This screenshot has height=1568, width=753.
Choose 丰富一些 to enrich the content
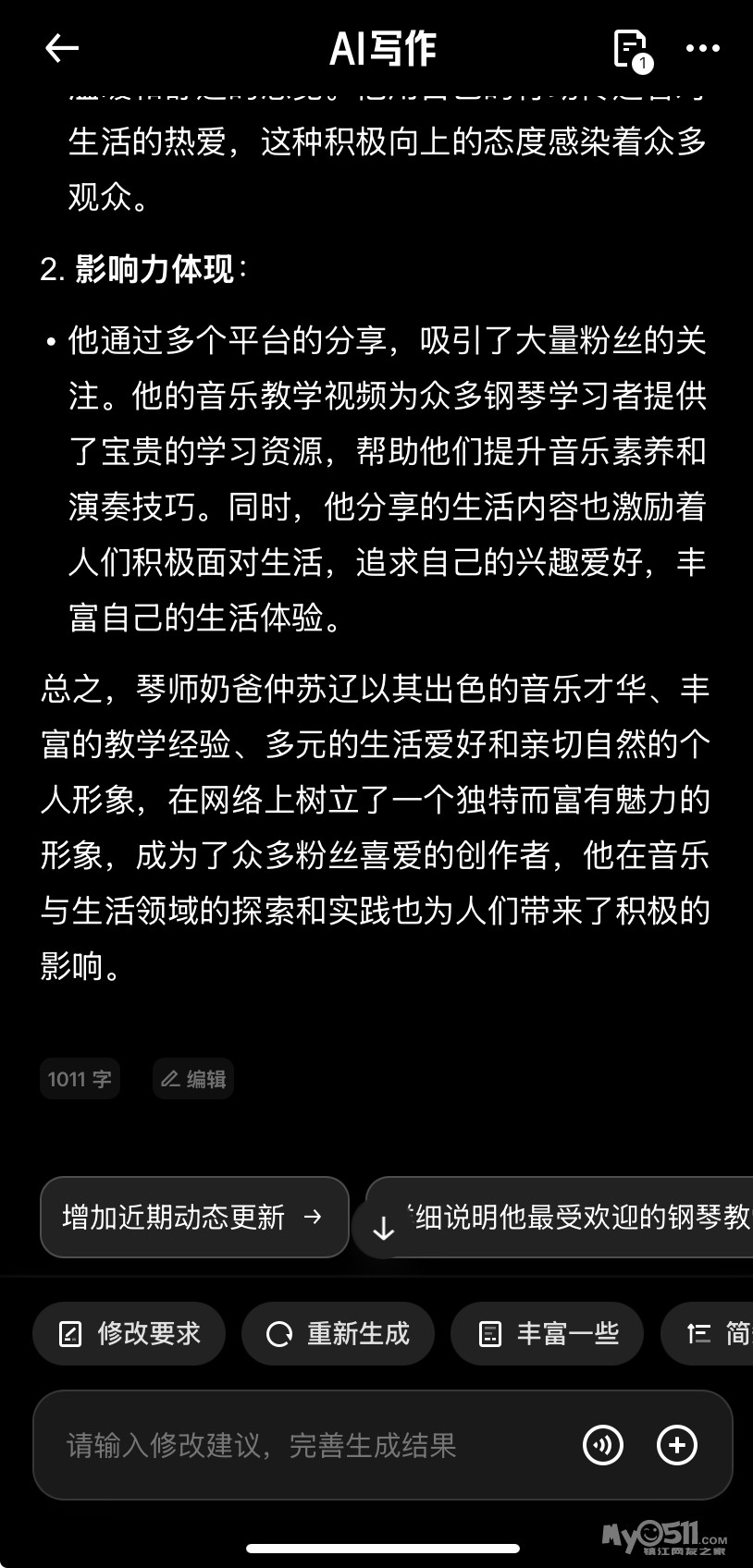click(548, 1333)
